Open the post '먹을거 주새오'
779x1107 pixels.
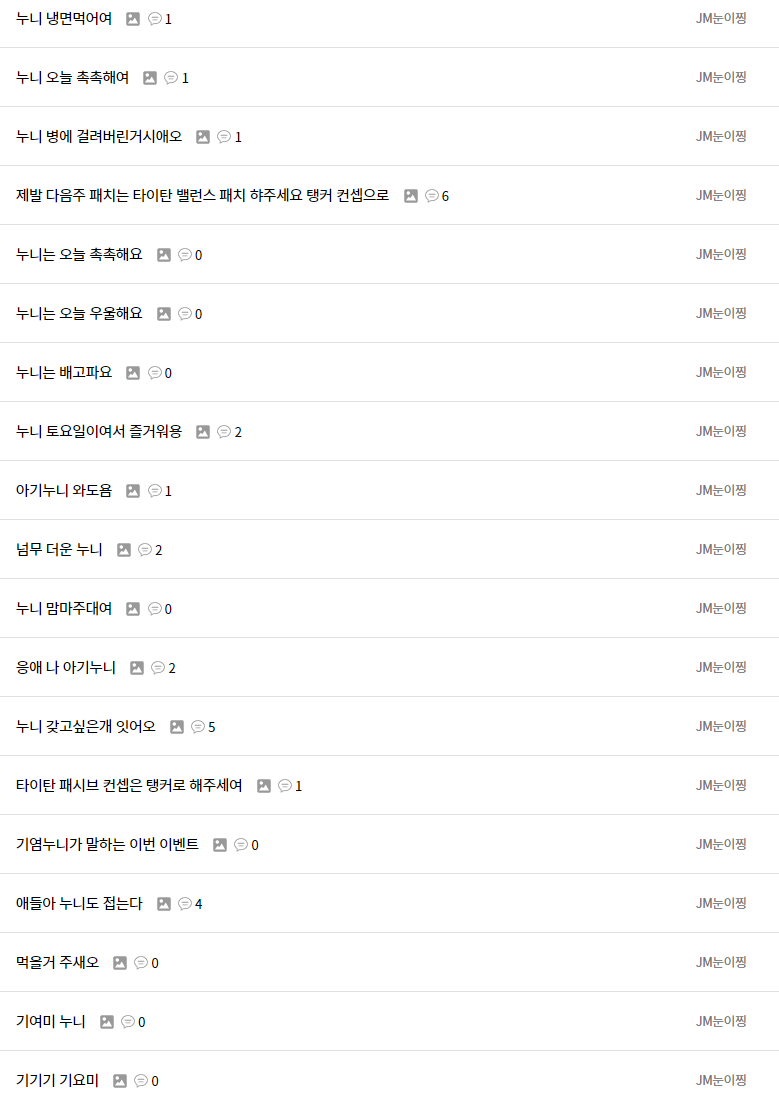[57, 962]
